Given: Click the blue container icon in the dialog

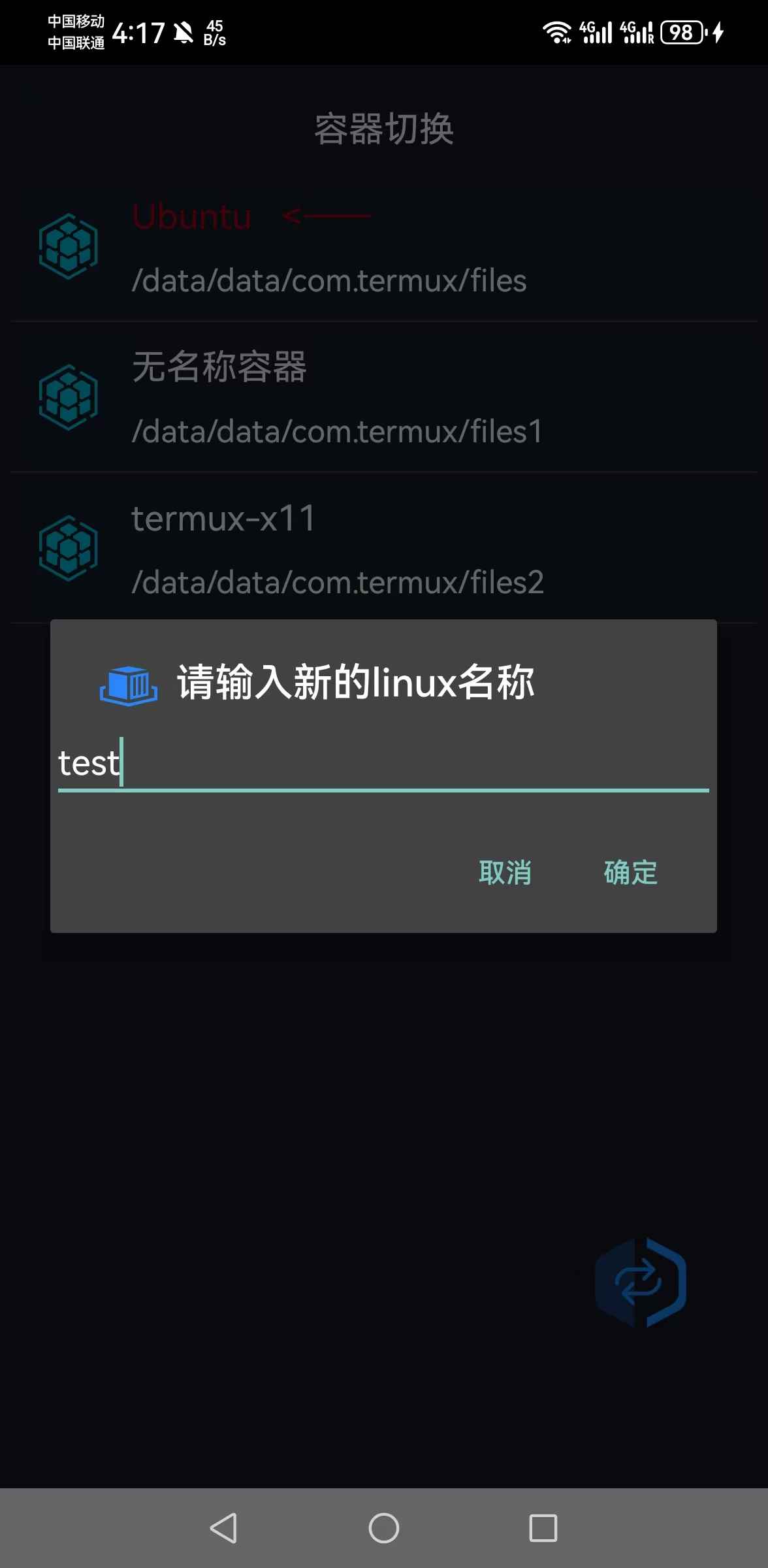Looking at the screenshot, I should 129,685.
